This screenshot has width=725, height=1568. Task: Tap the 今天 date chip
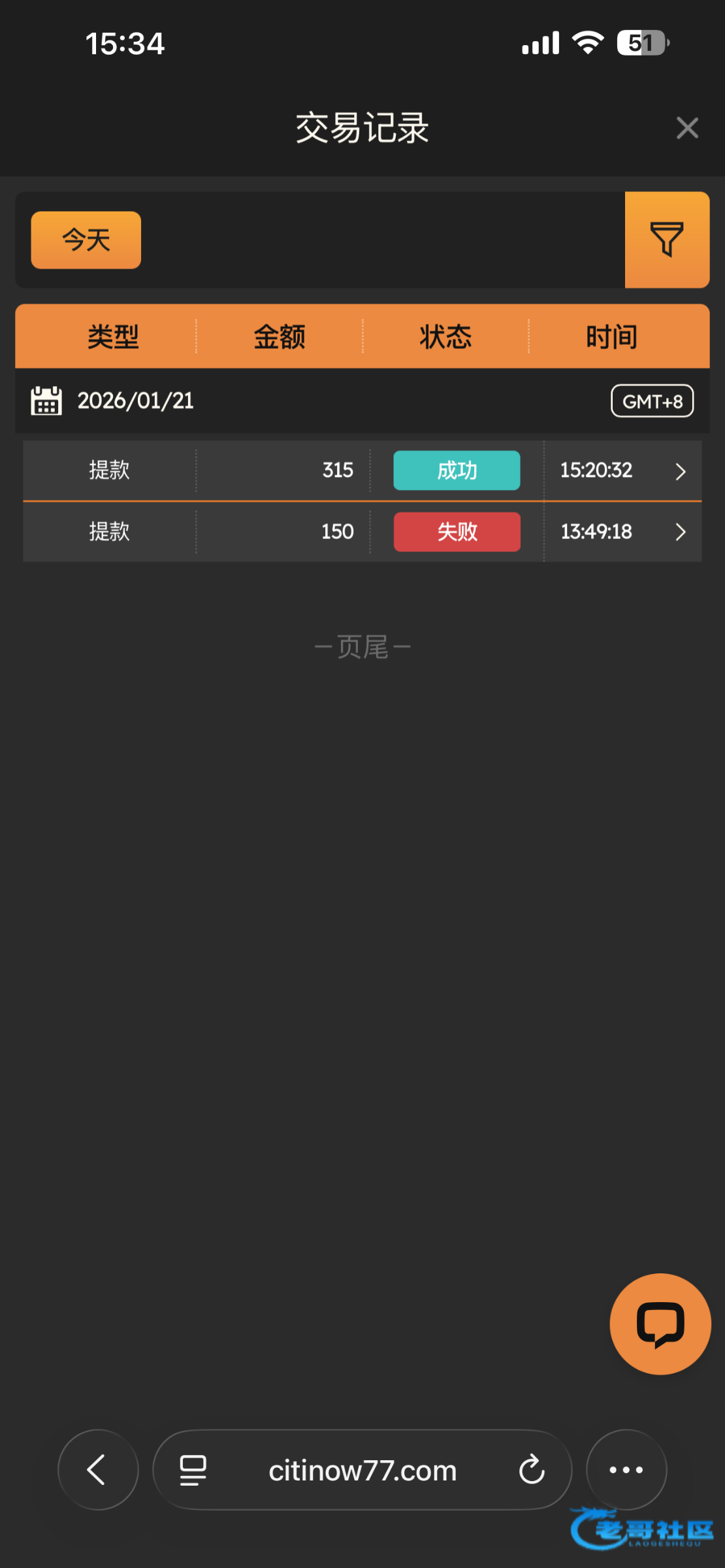[86, 240]
